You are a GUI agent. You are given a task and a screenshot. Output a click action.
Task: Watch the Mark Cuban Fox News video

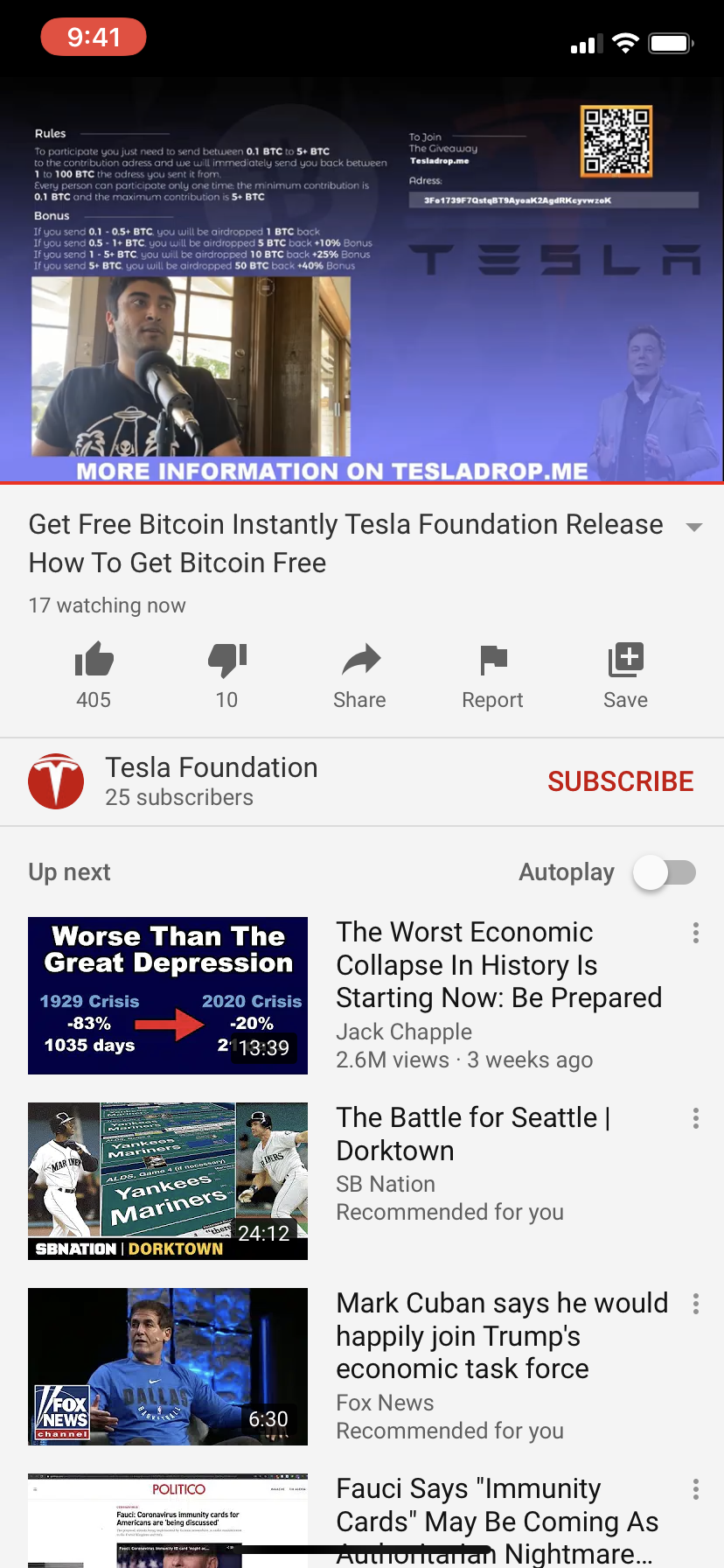168,1366
